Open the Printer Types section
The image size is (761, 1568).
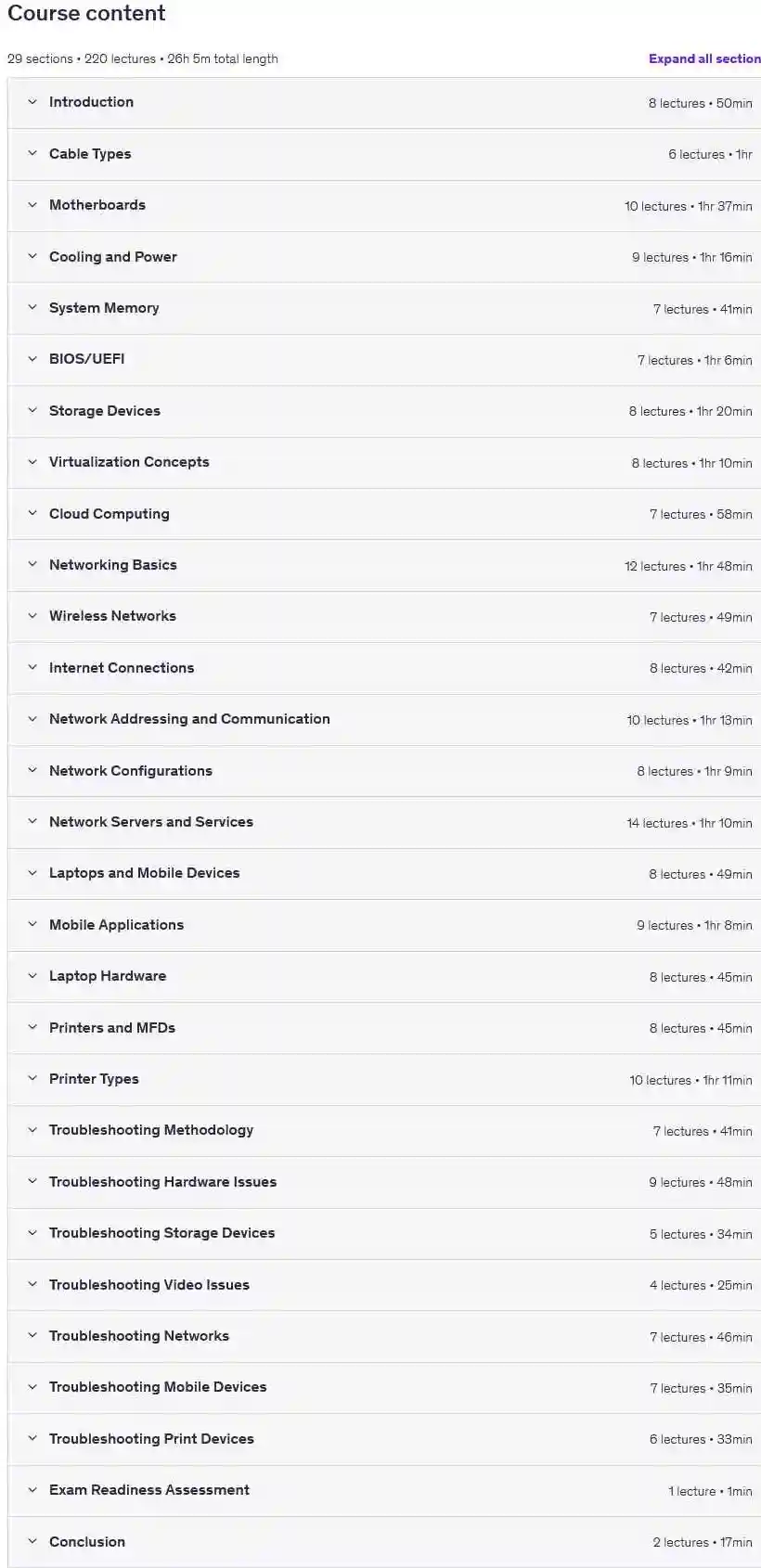[x=384, y=1079]
